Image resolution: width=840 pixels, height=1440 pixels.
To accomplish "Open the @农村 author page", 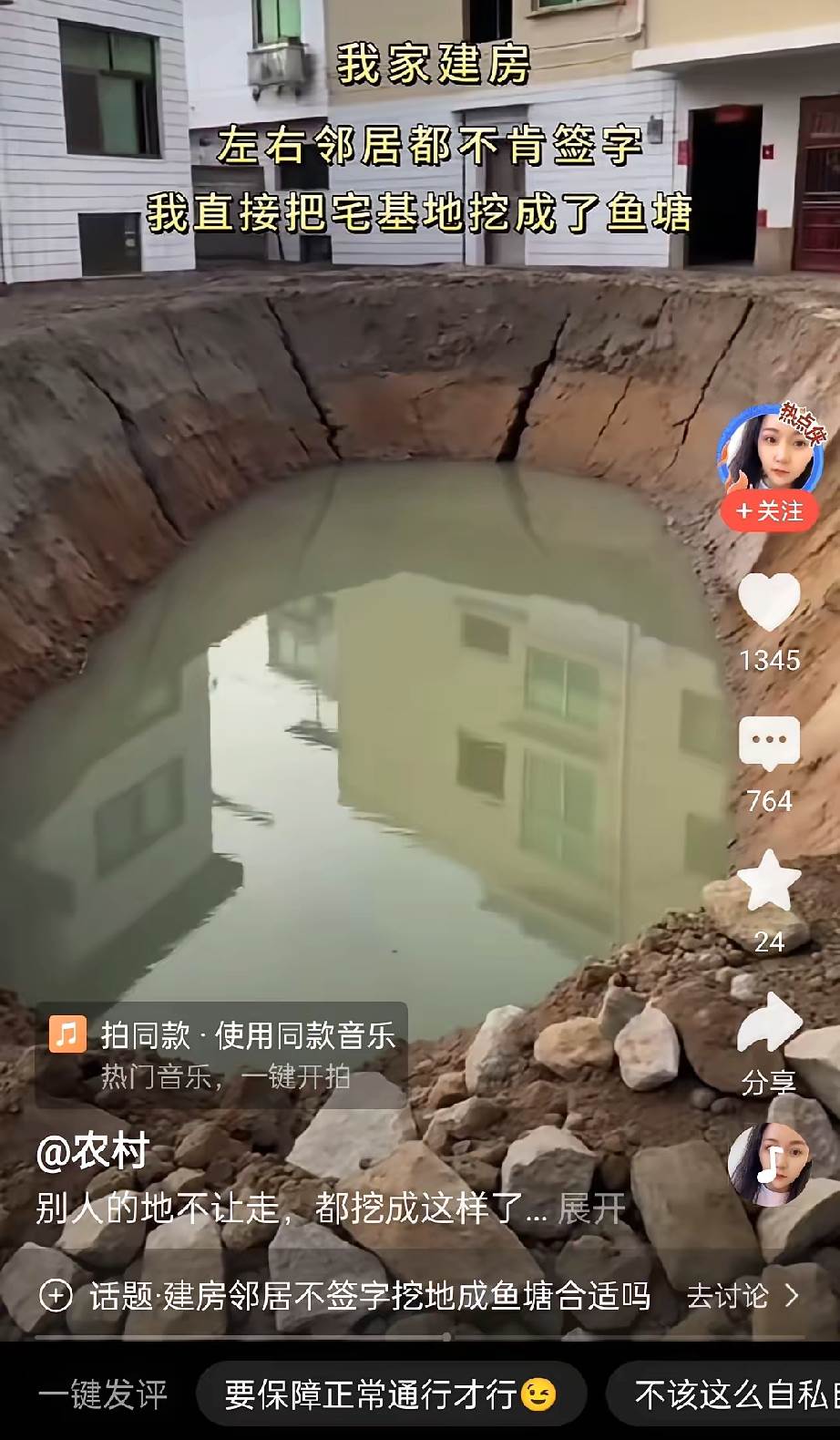I will [x=92, y=1153].
